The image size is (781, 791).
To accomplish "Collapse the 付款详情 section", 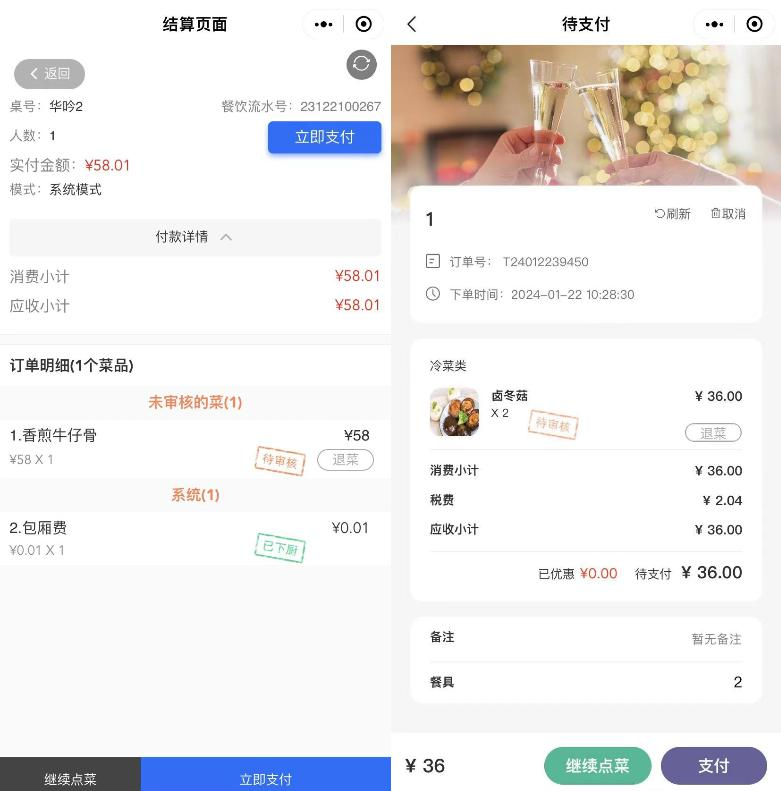I will coord(195,237).
